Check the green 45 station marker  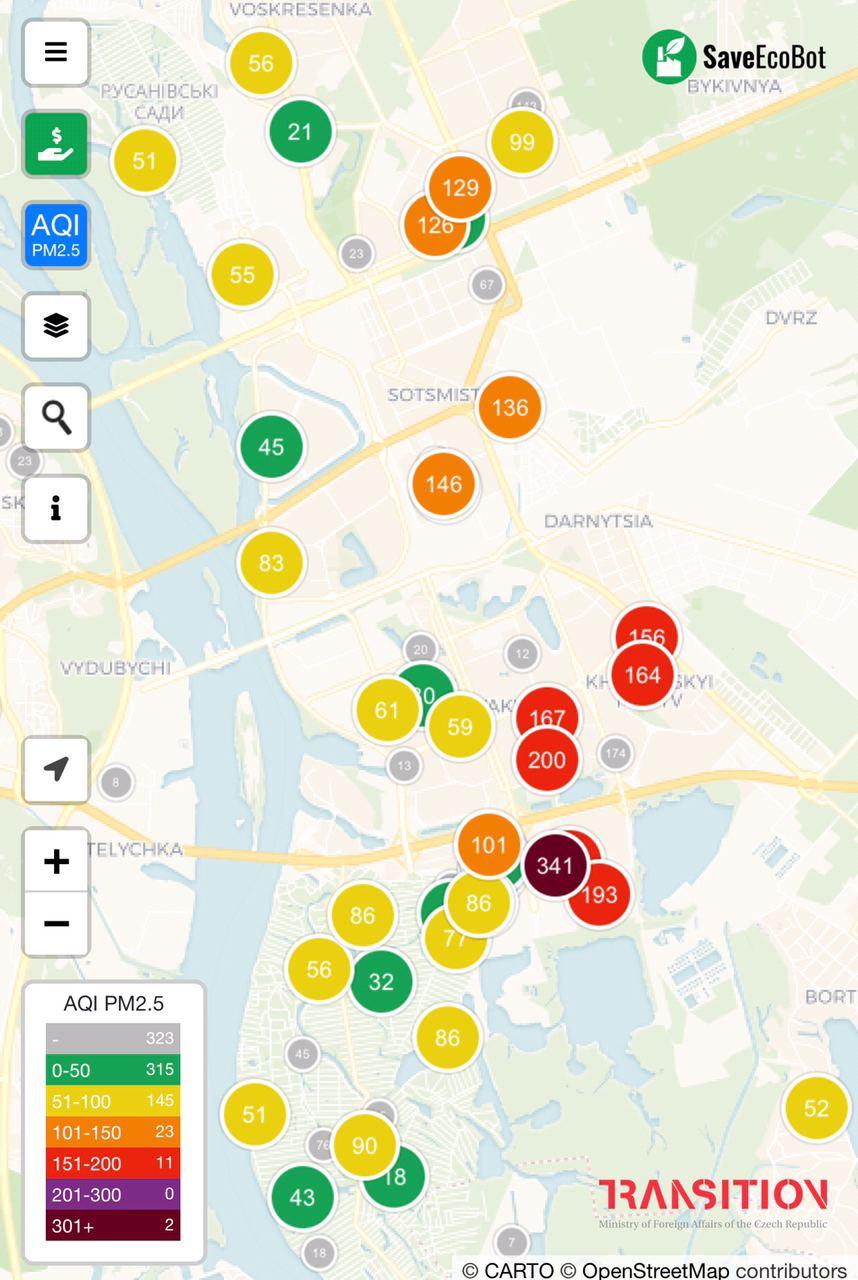tap(271, 446)
